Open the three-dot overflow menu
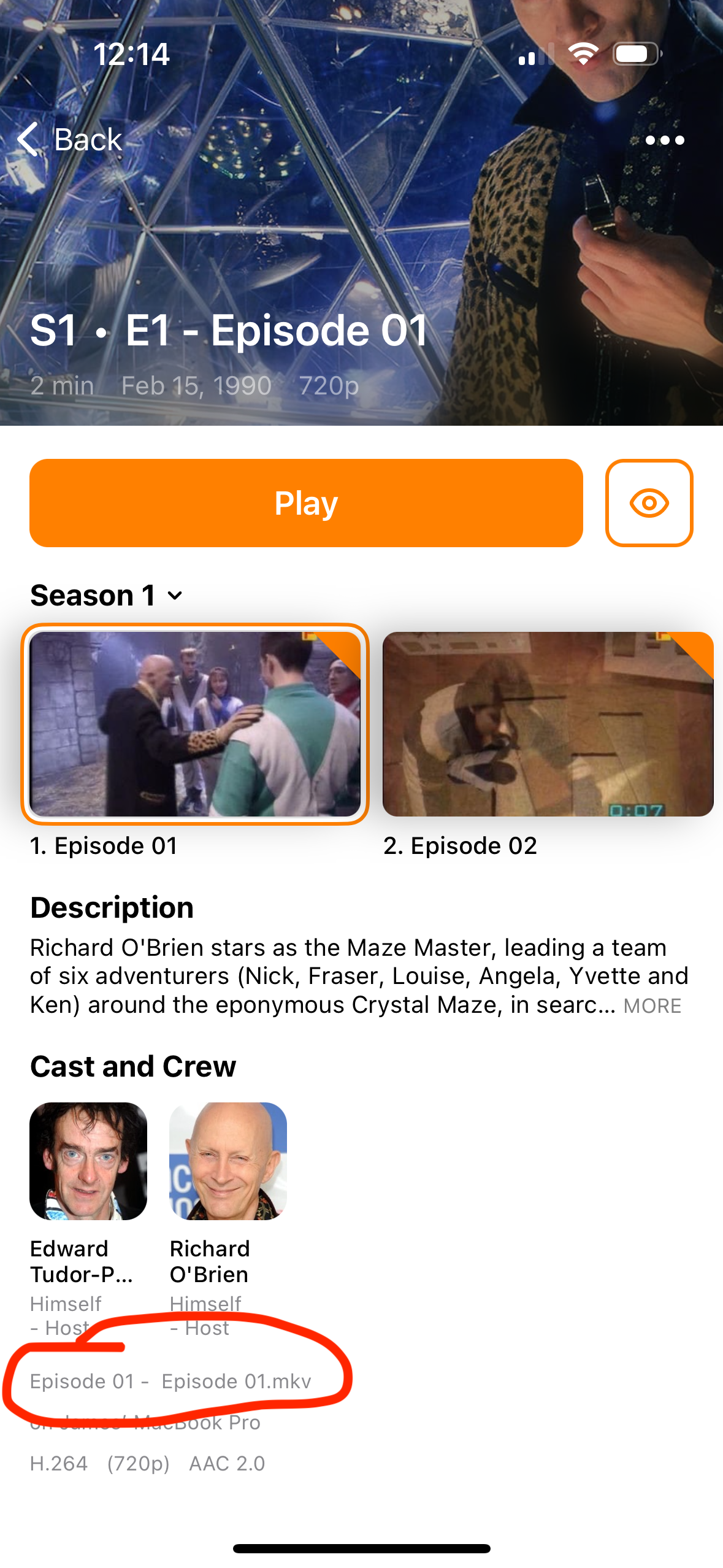Image resolution: width=723 pixels, height=1568 pixels. click(x=665, y=140)
